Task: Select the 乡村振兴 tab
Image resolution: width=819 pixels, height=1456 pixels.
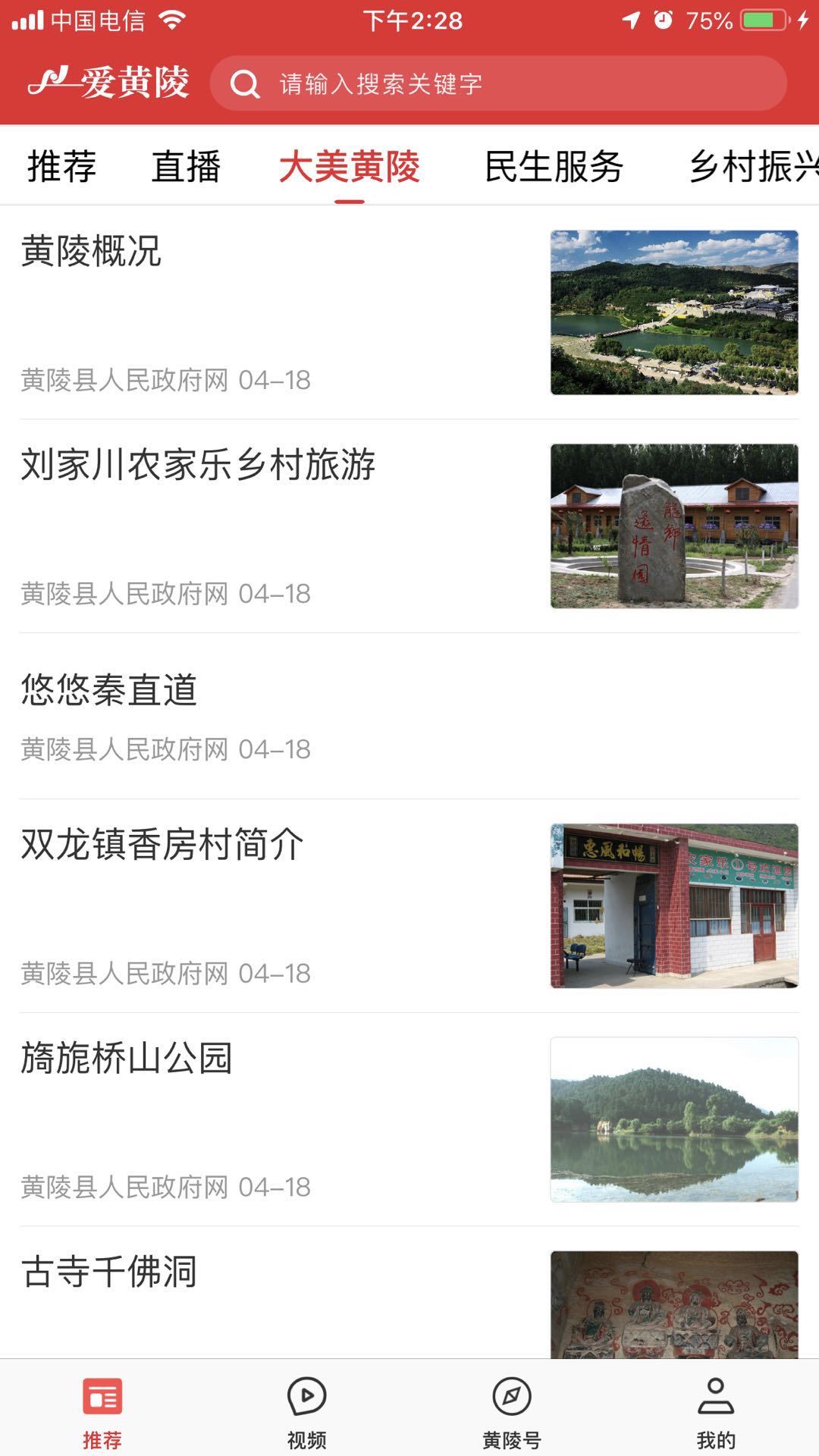Action: 751,168
